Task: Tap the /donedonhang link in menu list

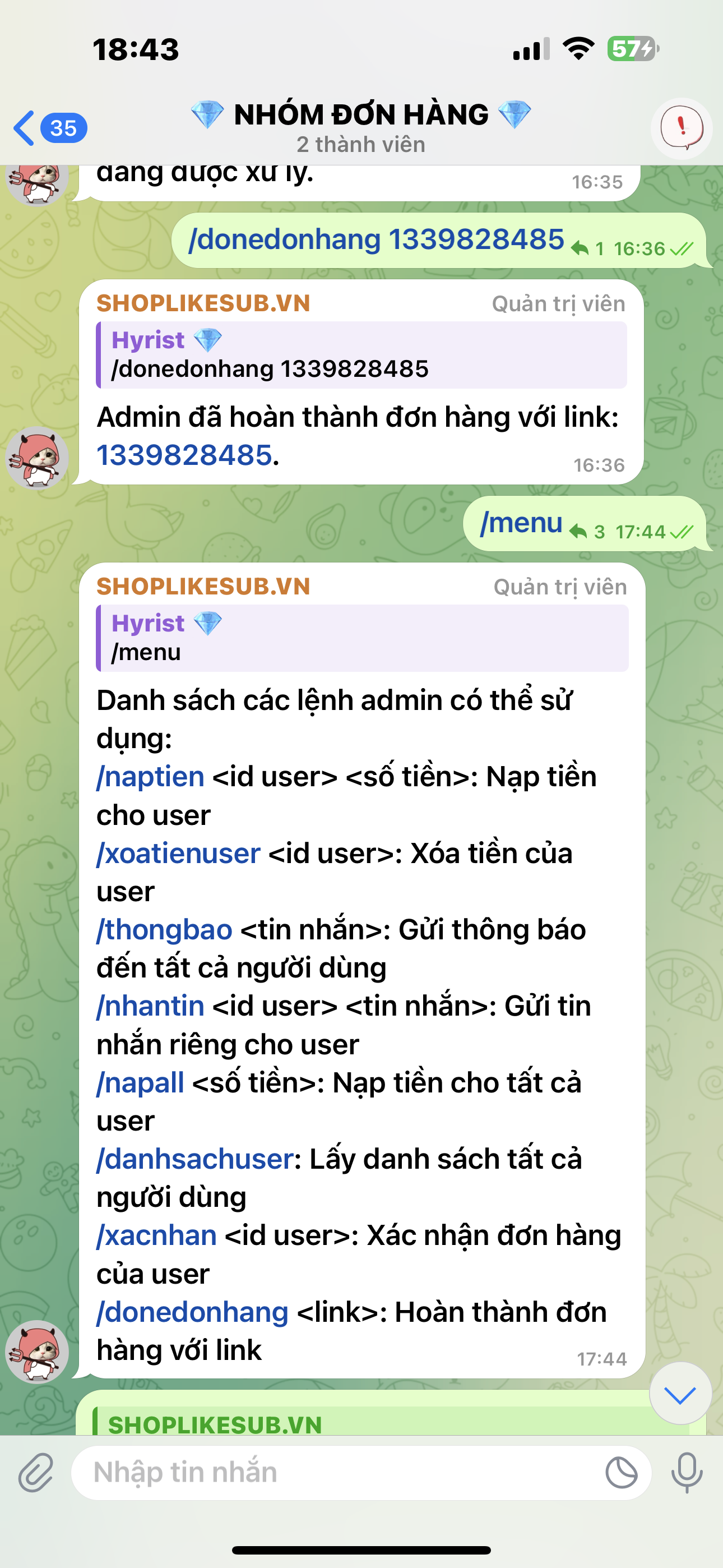Action: click(x=192, y=1312)
